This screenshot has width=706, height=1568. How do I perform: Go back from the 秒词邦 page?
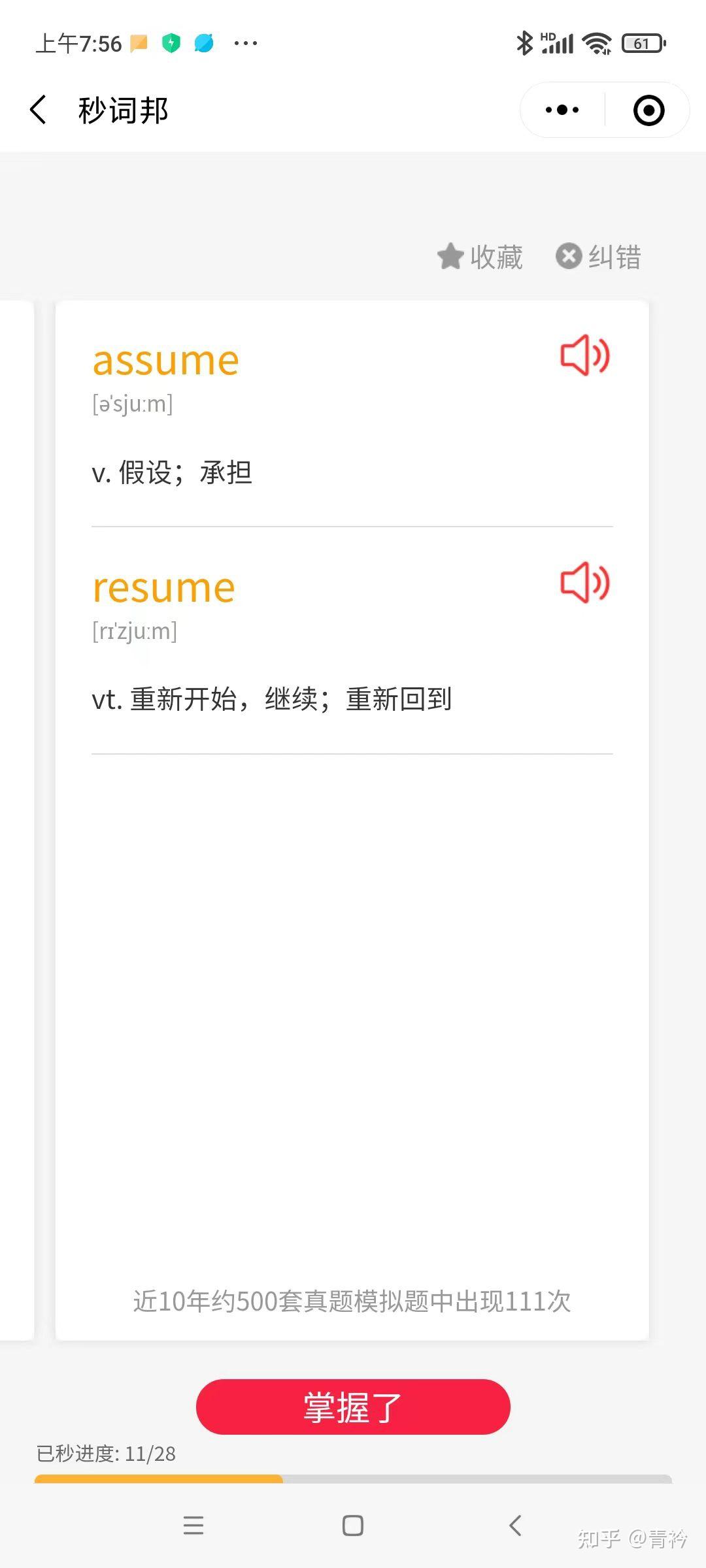tap(39, 109)
